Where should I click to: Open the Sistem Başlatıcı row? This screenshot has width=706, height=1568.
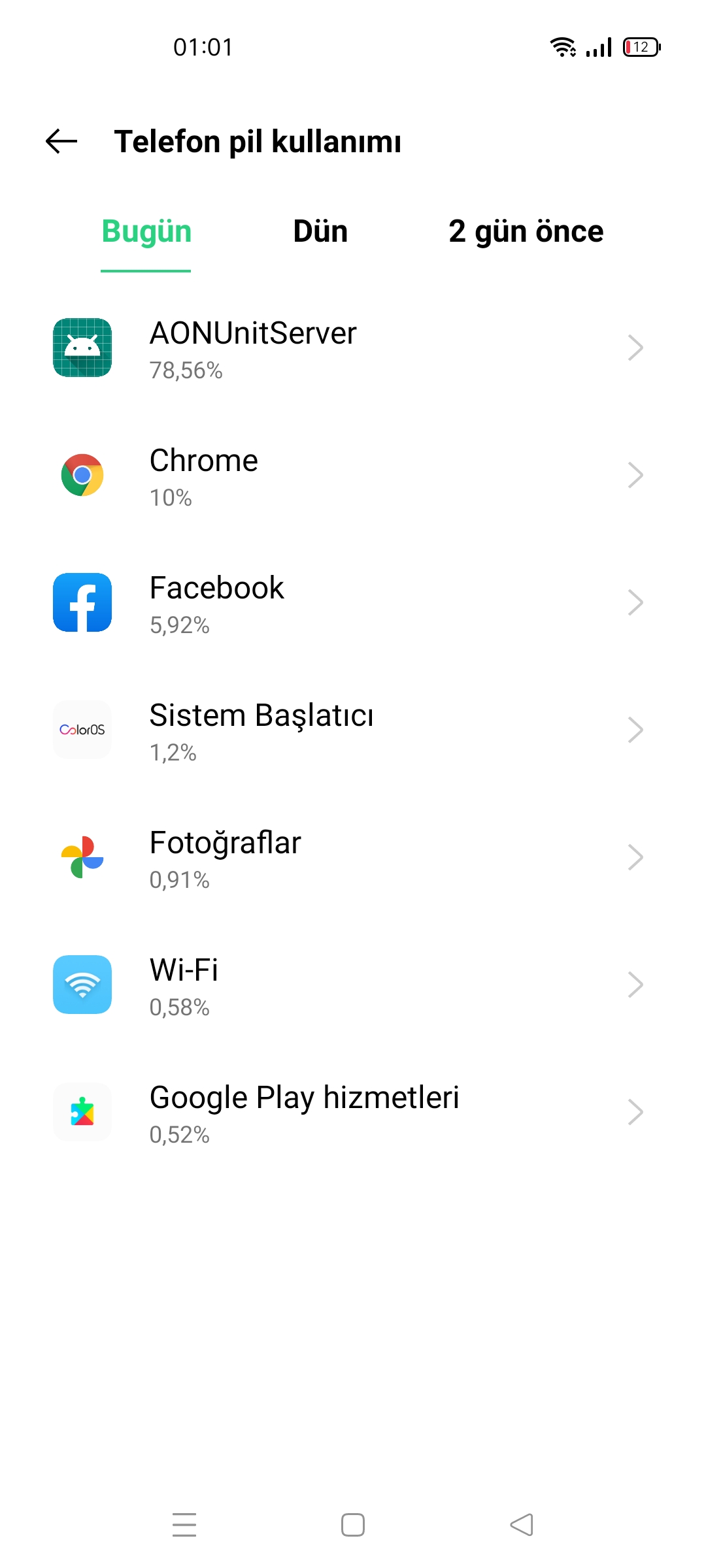(353, 730)
